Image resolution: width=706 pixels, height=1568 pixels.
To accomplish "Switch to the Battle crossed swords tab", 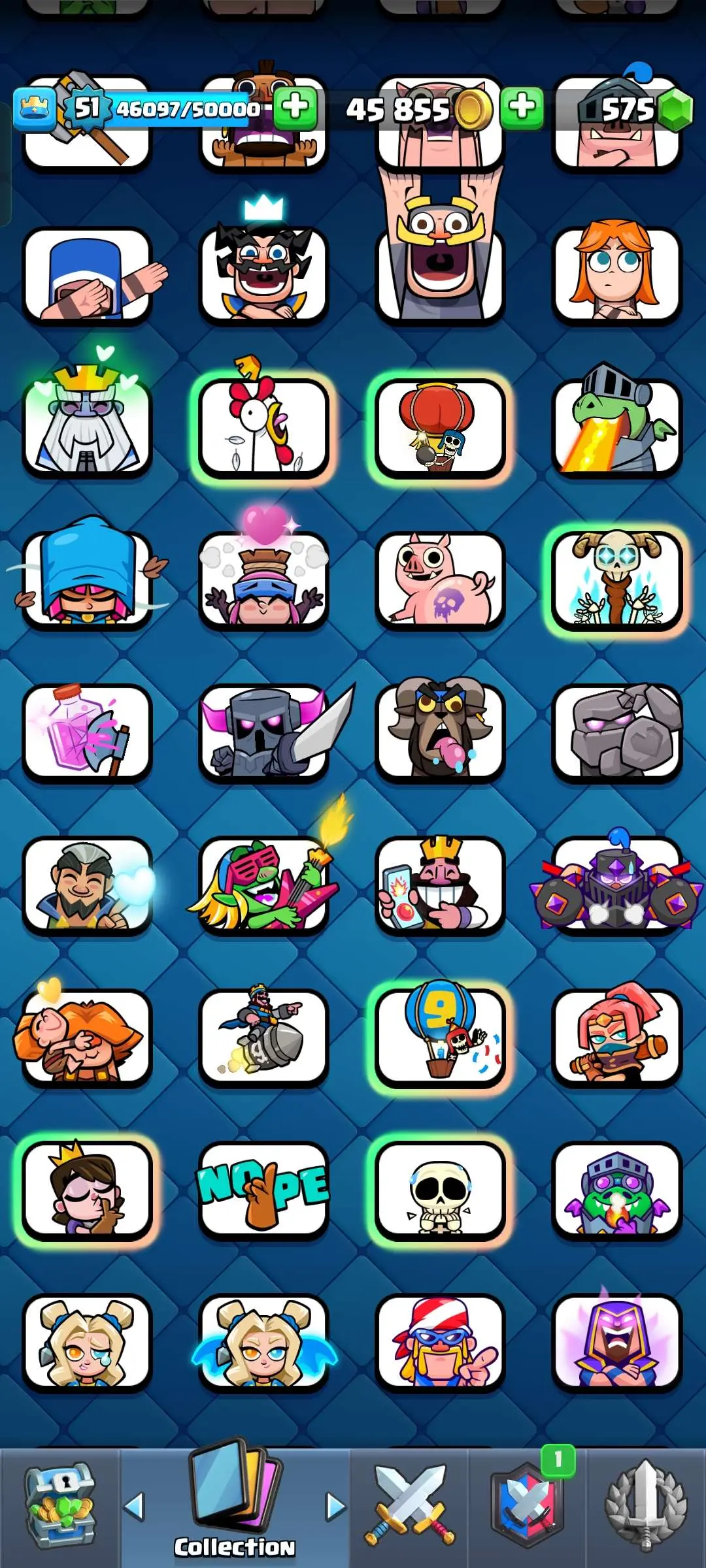I will pos(410,1507).
